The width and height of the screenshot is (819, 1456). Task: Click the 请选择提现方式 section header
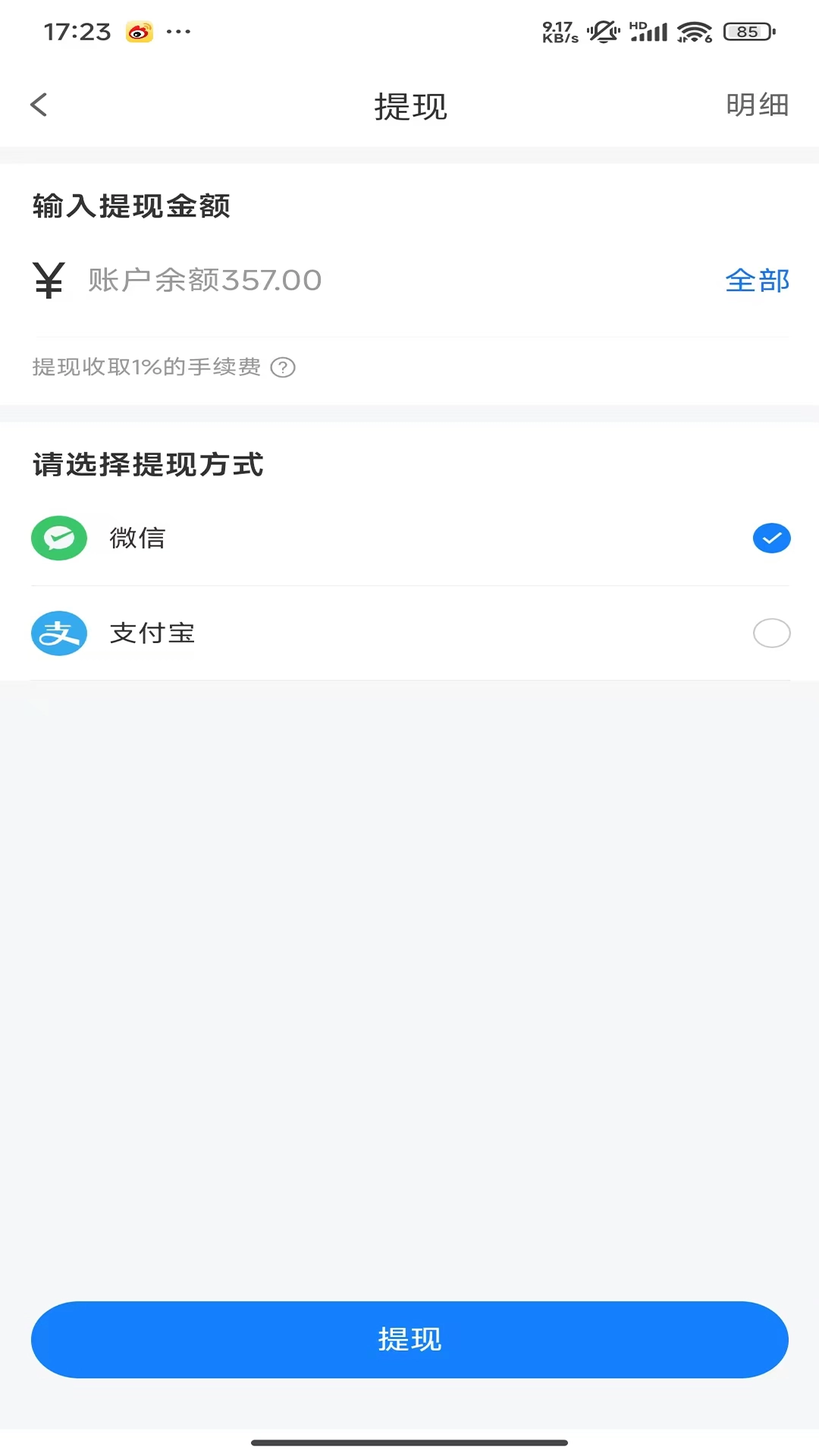click(147, 466)
